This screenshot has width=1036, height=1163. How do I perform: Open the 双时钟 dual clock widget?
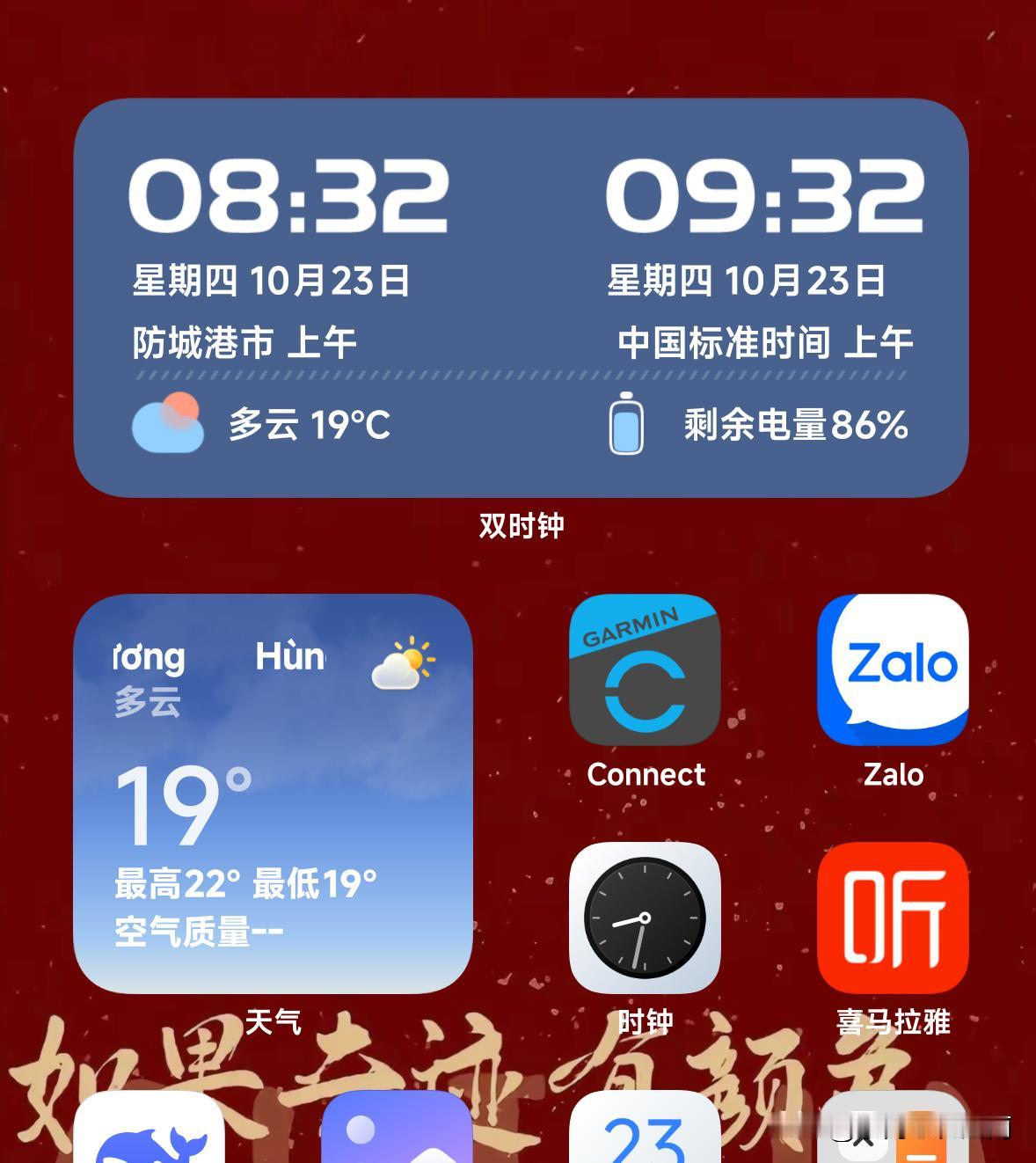(x=521, y=299)
